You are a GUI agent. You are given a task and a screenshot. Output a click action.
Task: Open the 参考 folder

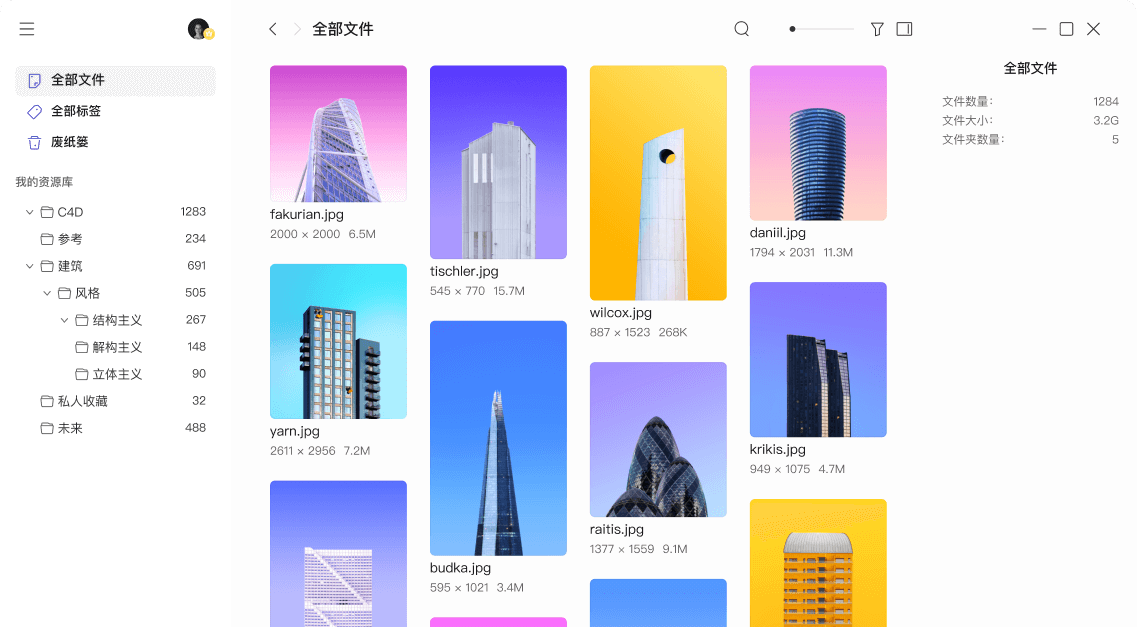pos(70,239)
